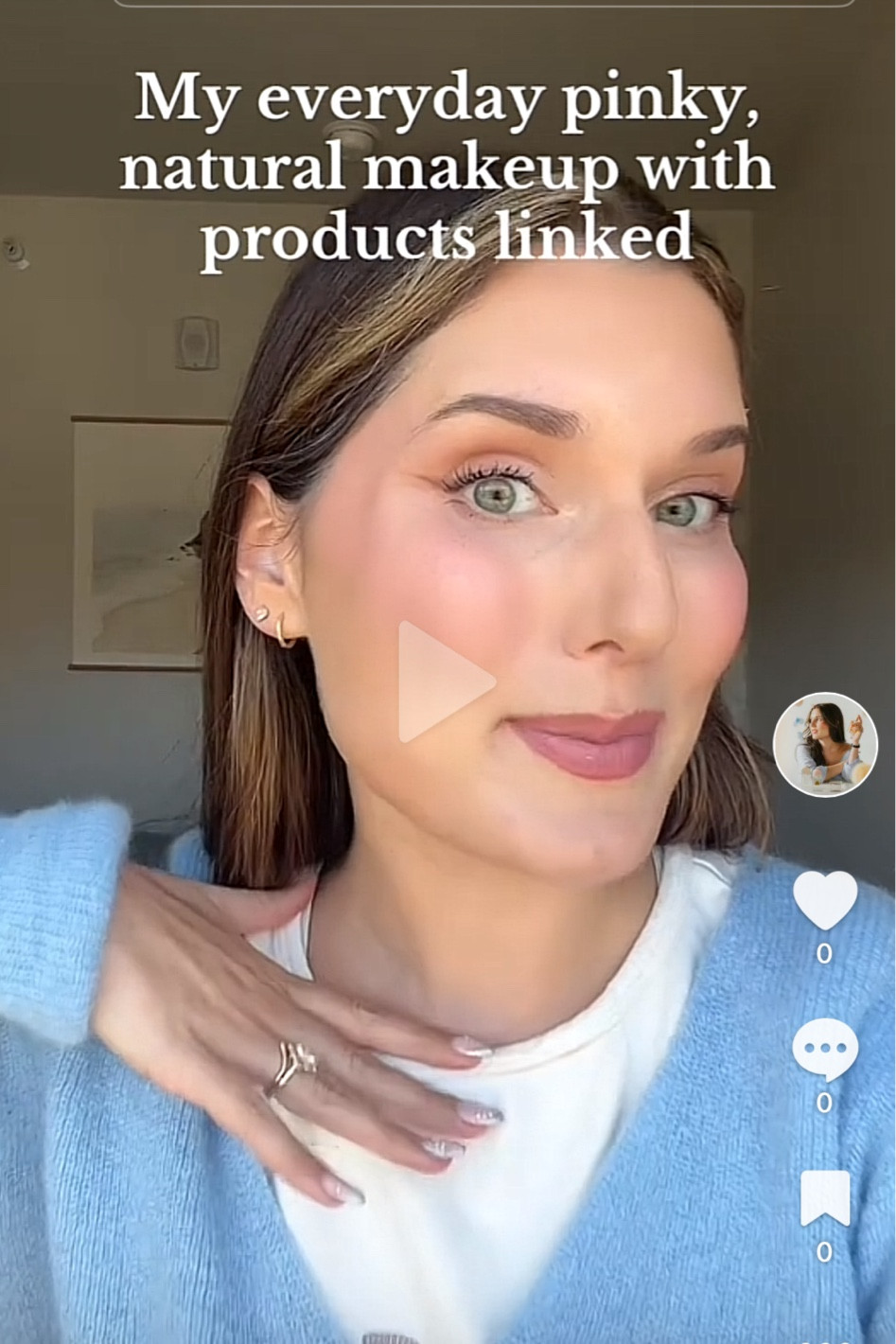The width and height of the screenshot is (896, 1344).
Task: Bookmark this video for later
Action: 824,1198
